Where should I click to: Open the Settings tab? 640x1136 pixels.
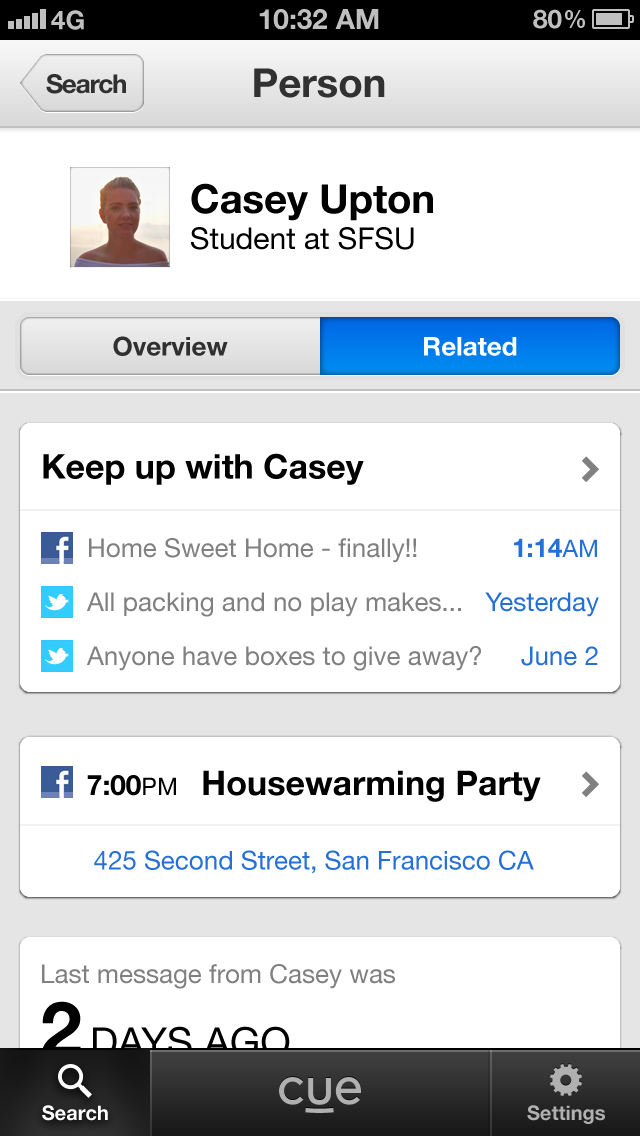(x=566, y=1094)
